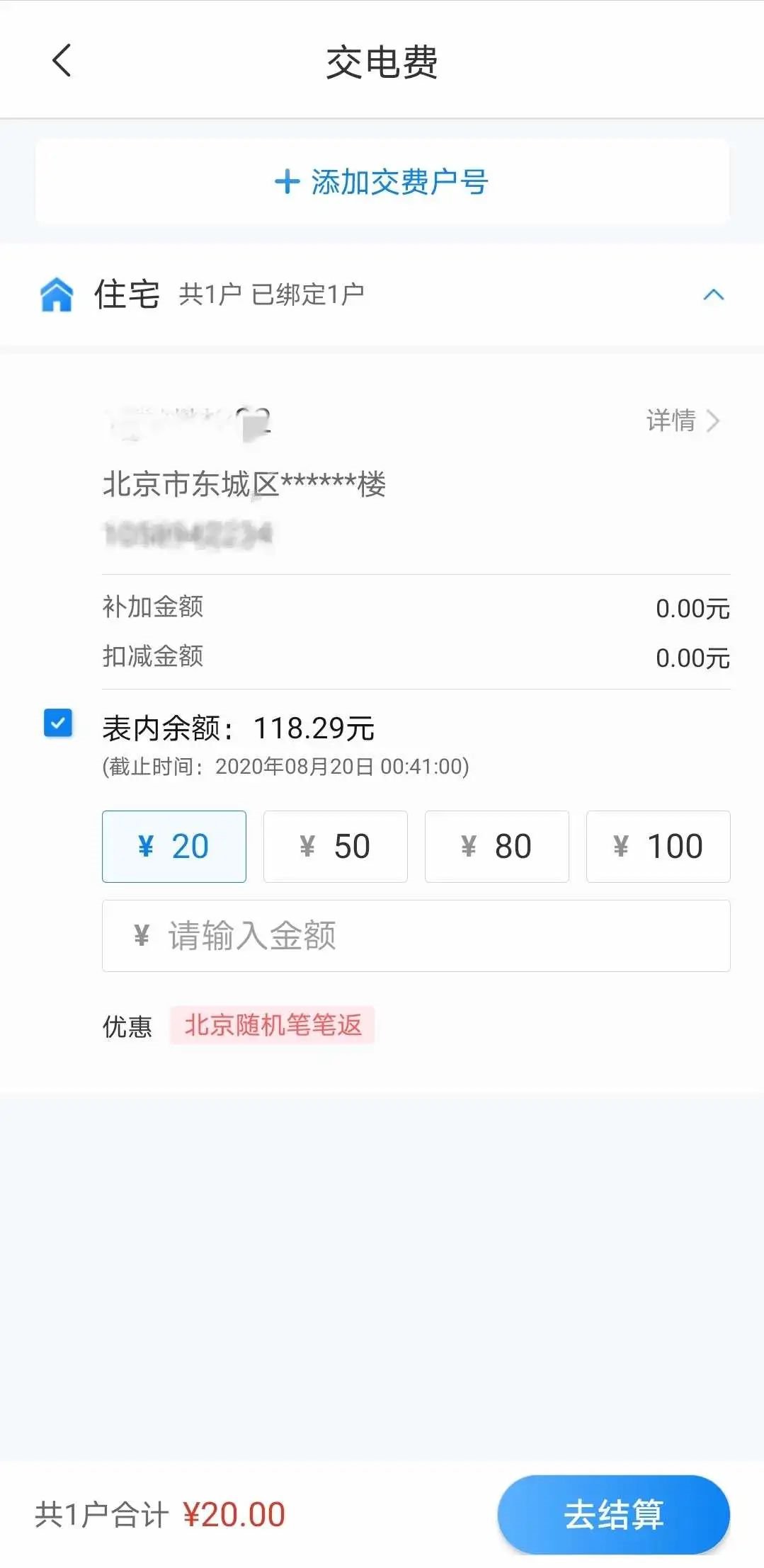Open the 北京随机笔笔返 promotion tag
764x1568 pixels.
273,1025
